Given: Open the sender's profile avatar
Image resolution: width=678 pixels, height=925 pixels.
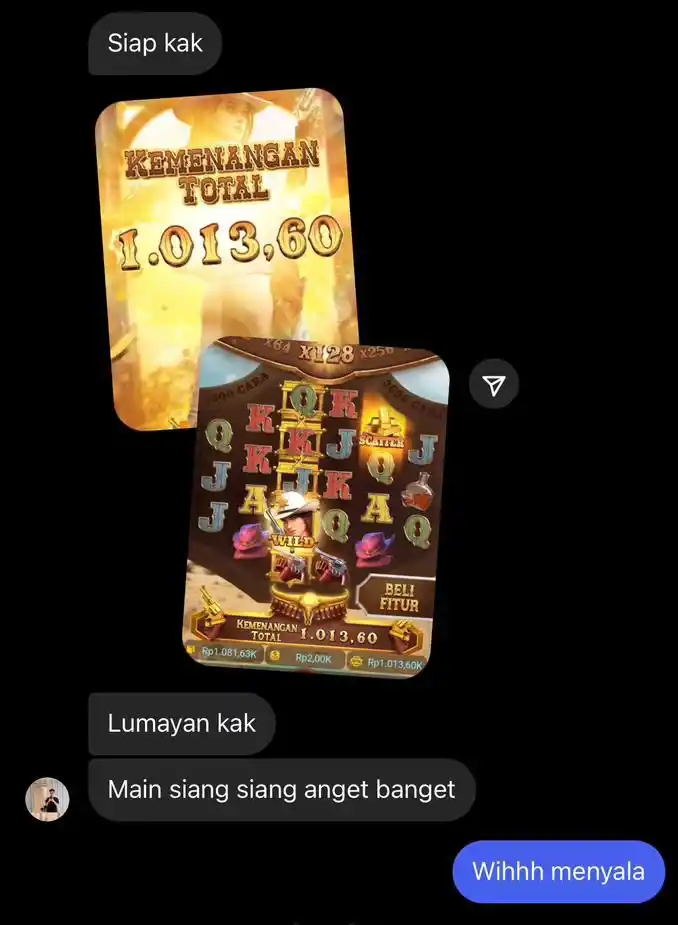Looking at the screenshot, I should click(47, 799).
